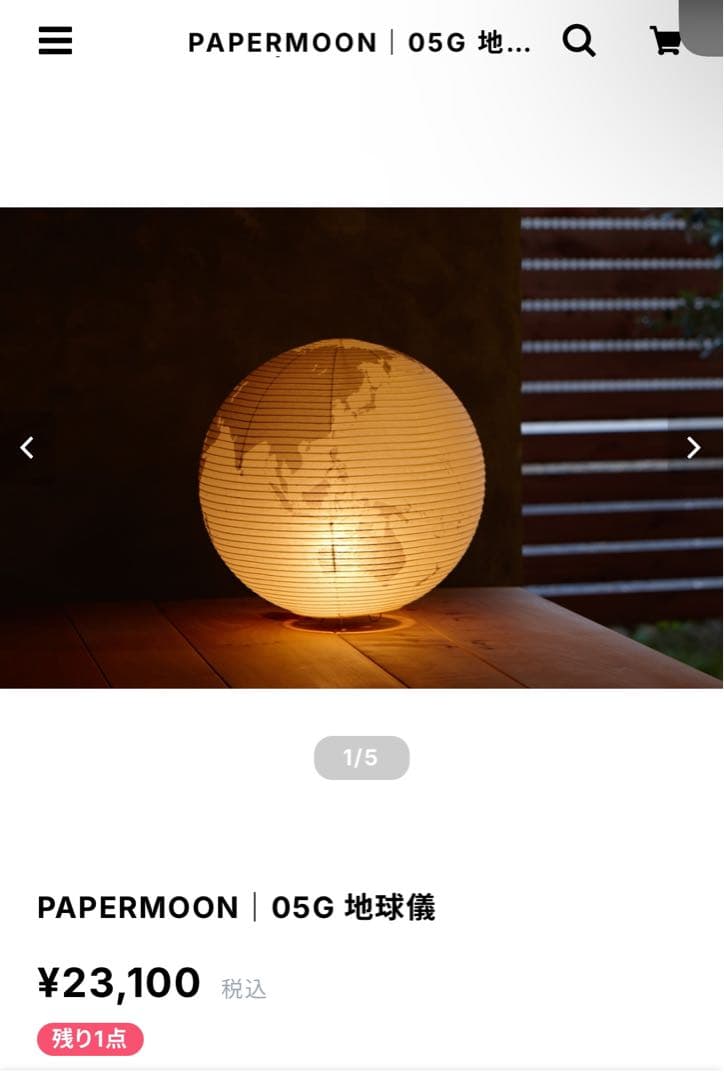Click the 1/5 image counter pill
724x1080 pixels.
click(361, 757)
